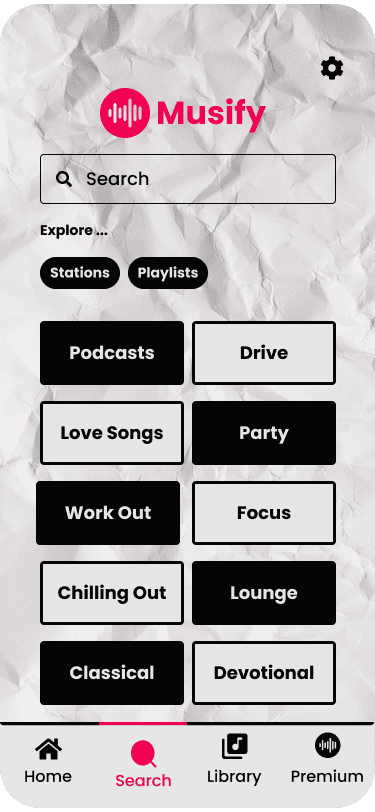Open the Drive category

click(x=264, y=353)
